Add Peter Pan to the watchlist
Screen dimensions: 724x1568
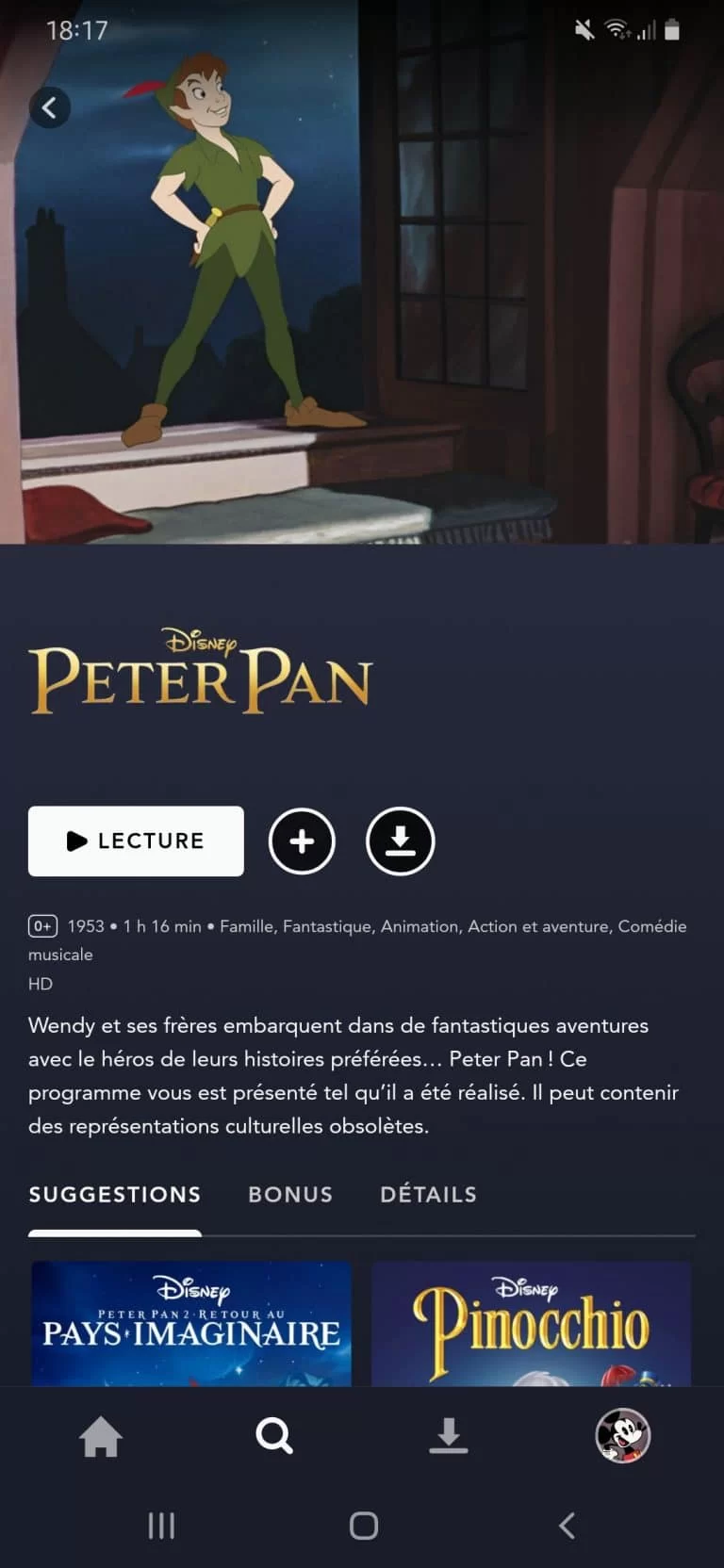tap(302, 841)
